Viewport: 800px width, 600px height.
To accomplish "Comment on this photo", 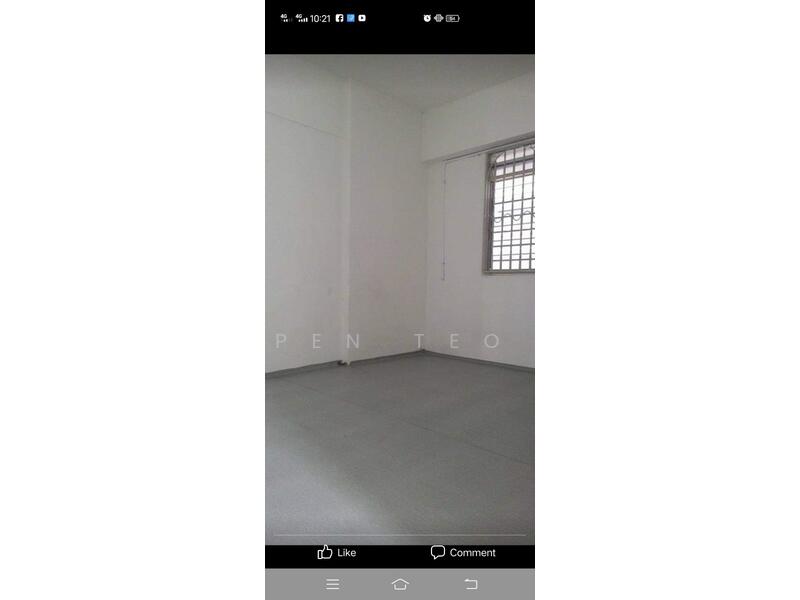I will pyautogui.click(x=462, y=552).
